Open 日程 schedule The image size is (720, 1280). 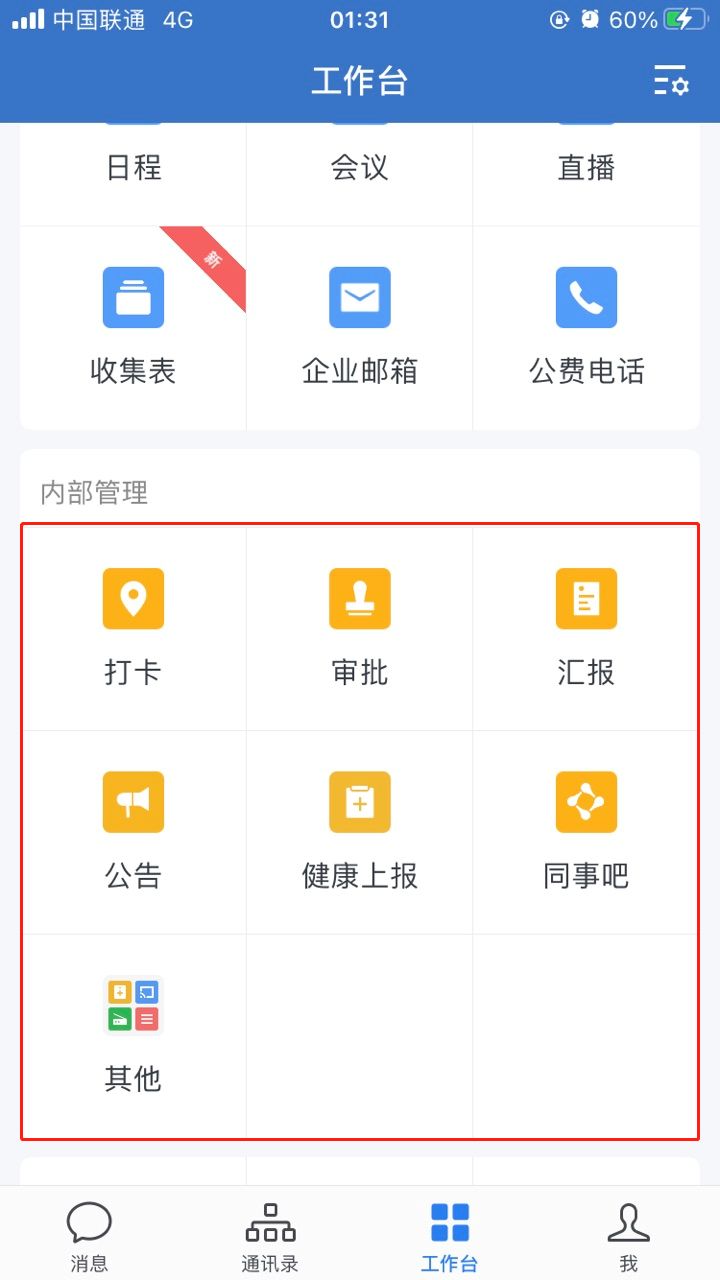pos(133,166)
